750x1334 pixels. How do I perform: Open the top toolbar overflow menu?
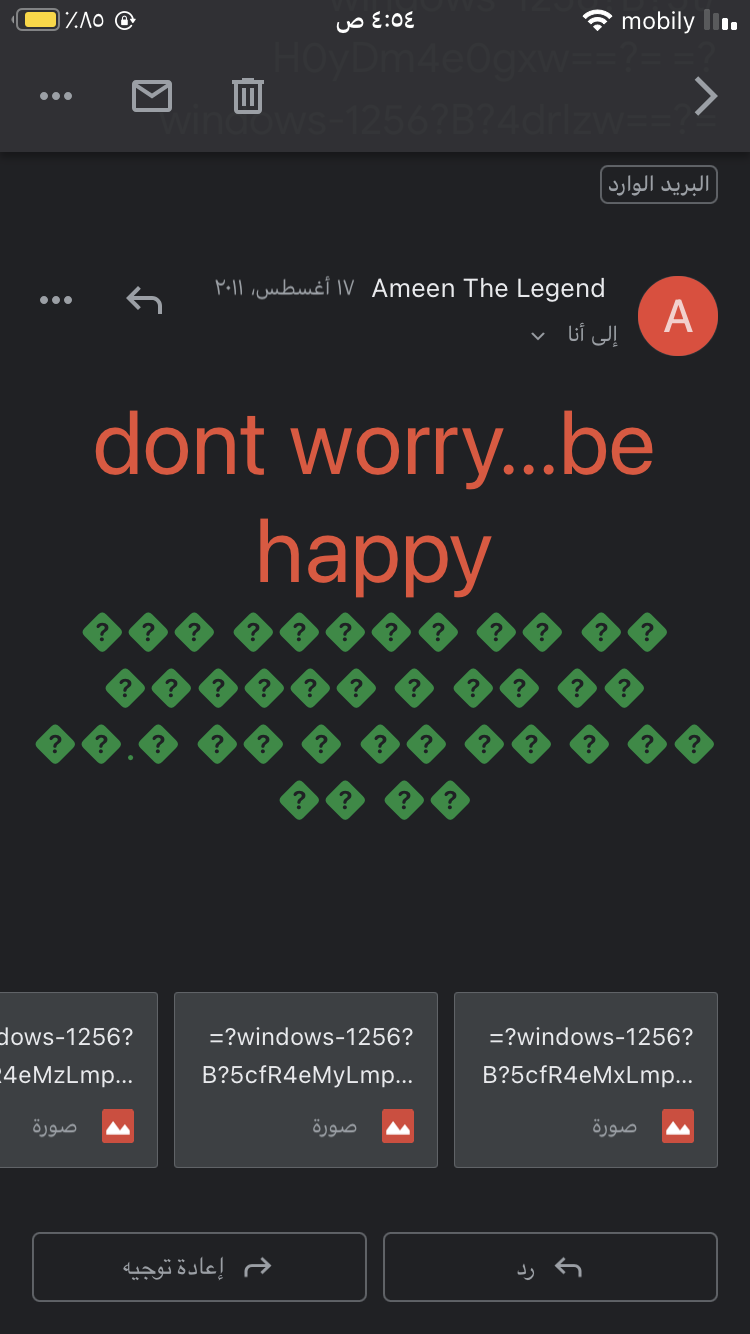[56, 96]
